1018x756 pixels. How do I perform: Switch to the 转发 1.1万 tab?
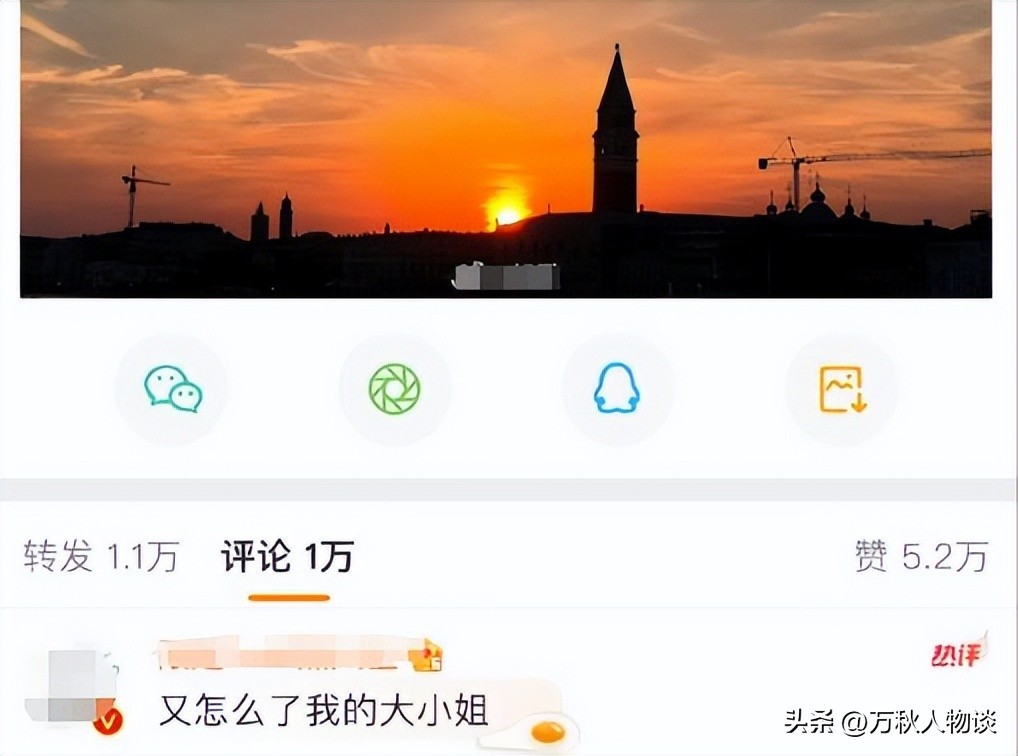point(101,557)
